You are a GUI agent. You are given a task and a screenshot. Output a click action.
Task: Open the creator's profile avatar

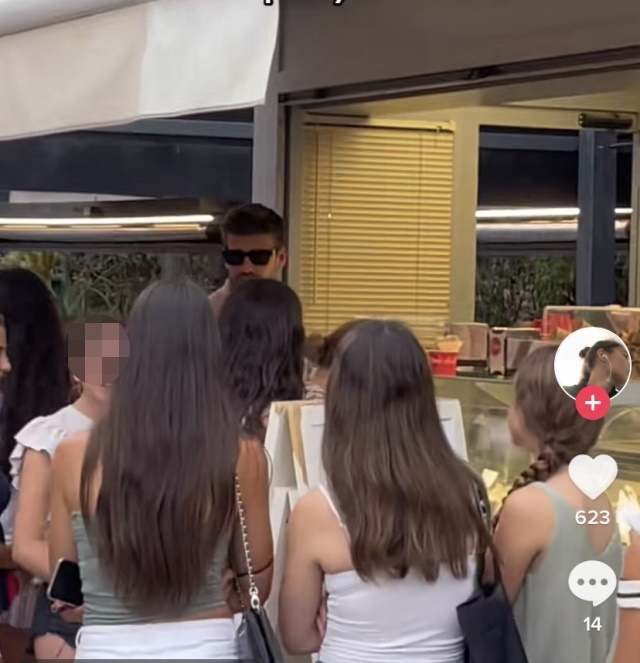click(x=592, y=362)
